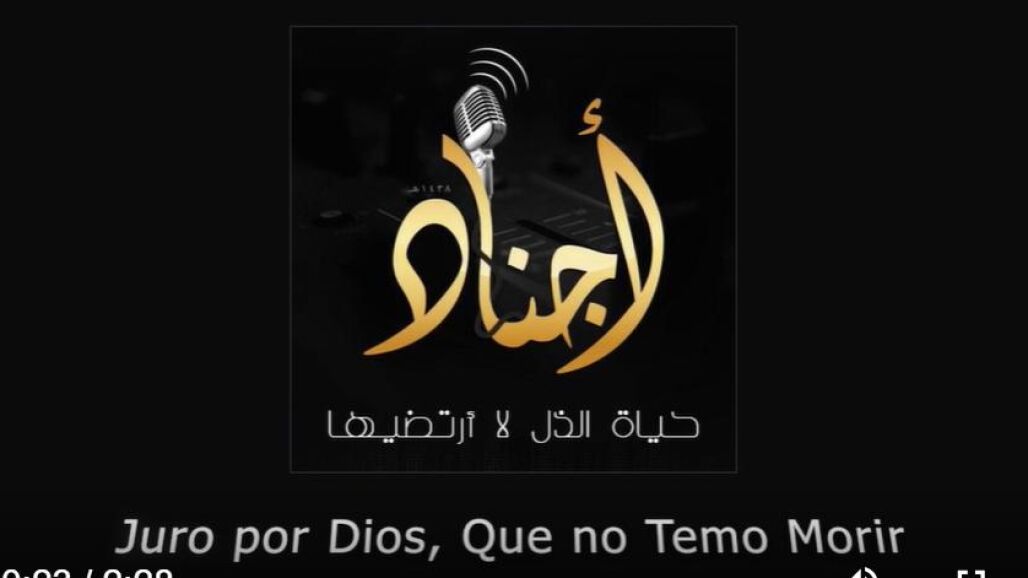Tap the video to toggle playback
Screen dimensions: 1028x578
pyautogui.click(x=513, y=250)
